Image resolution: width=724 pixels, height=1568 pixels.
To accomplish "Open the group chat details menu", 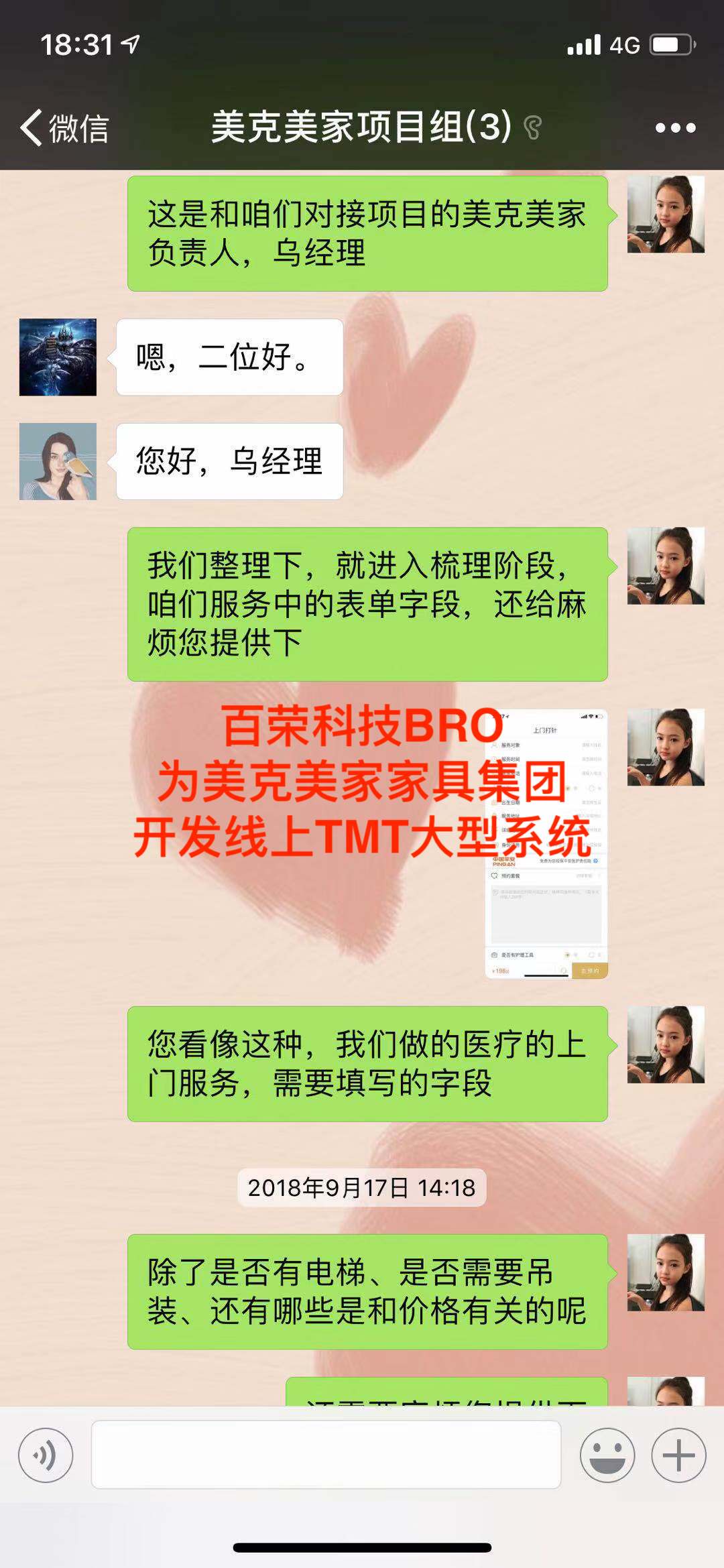I will [x=675, y=127].
